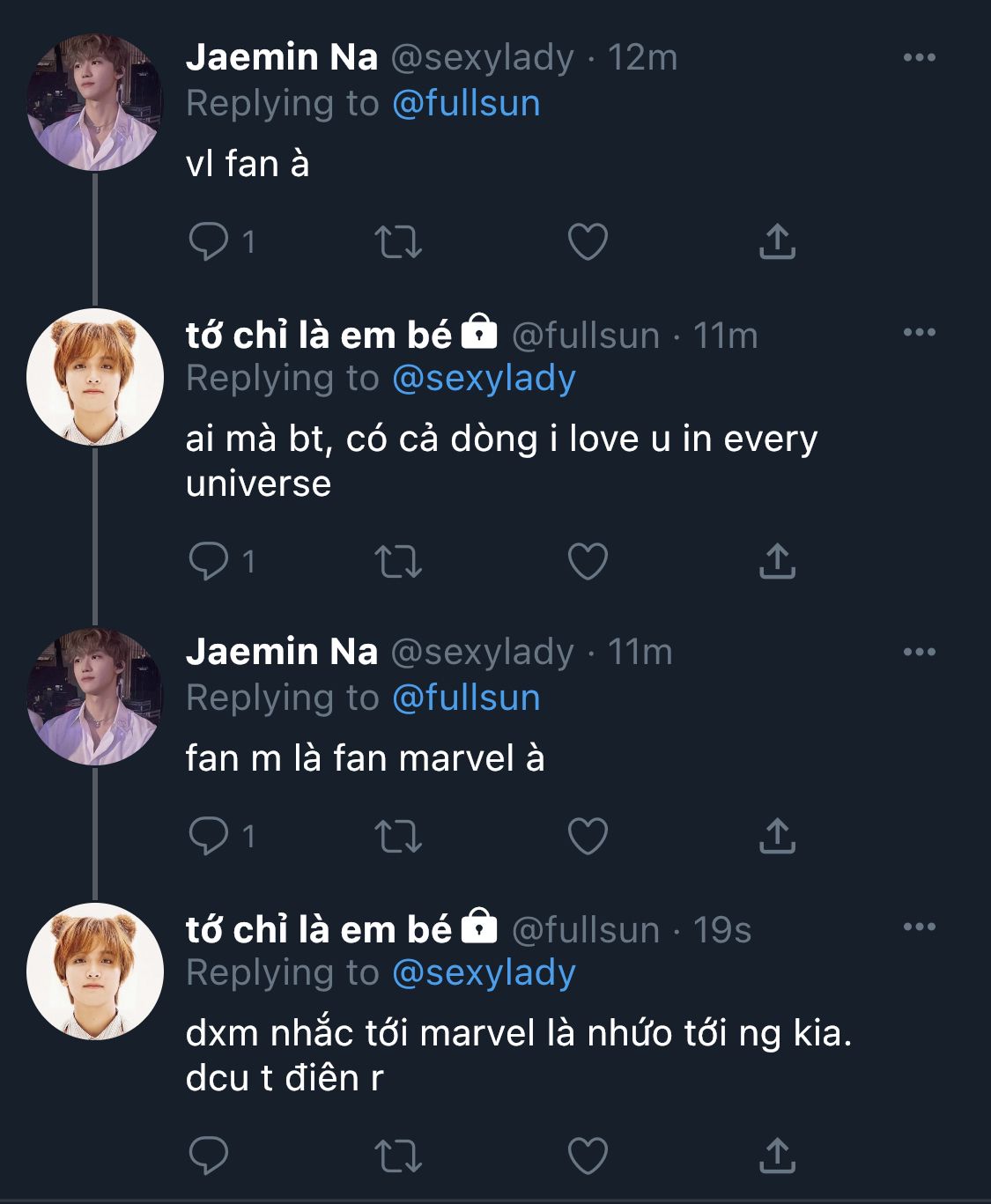Open the @fullsun mention in the 12m tweet
Screen dimensions: 991x1204
466,104
